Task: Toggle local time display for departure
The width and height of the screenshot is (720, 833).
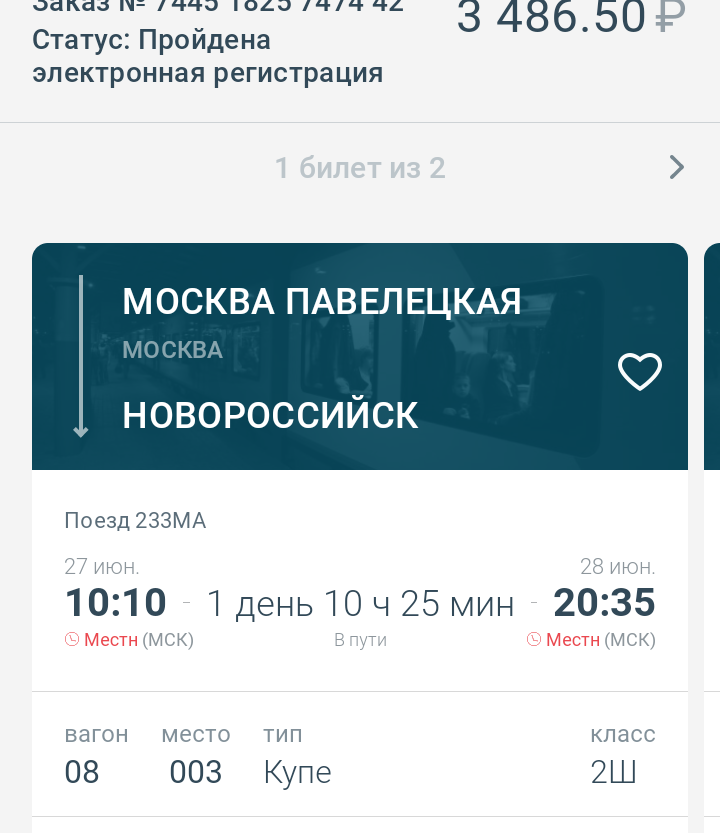Action: (110, 639)
